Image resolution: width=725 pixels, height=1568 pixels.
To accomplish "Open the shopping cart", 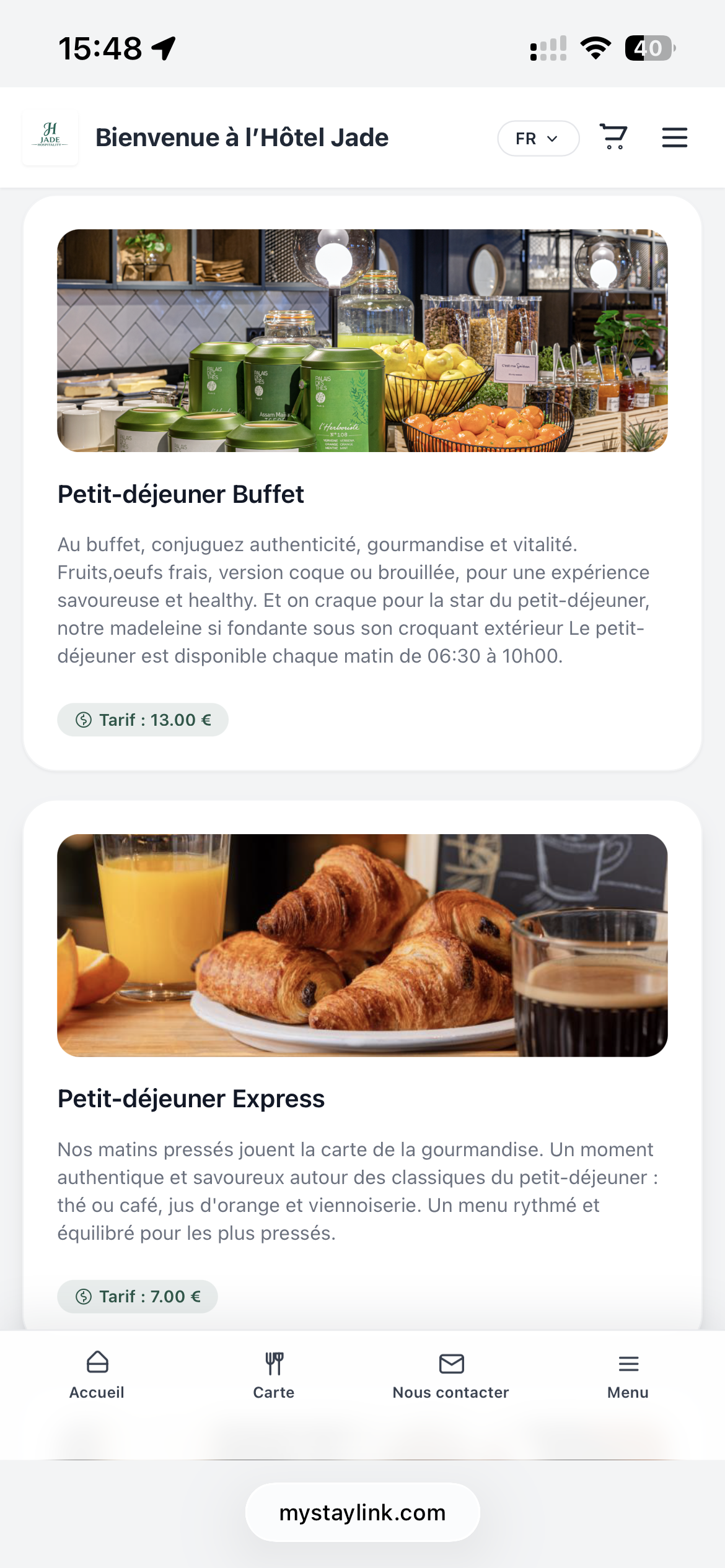I will [x=614, y=137].
